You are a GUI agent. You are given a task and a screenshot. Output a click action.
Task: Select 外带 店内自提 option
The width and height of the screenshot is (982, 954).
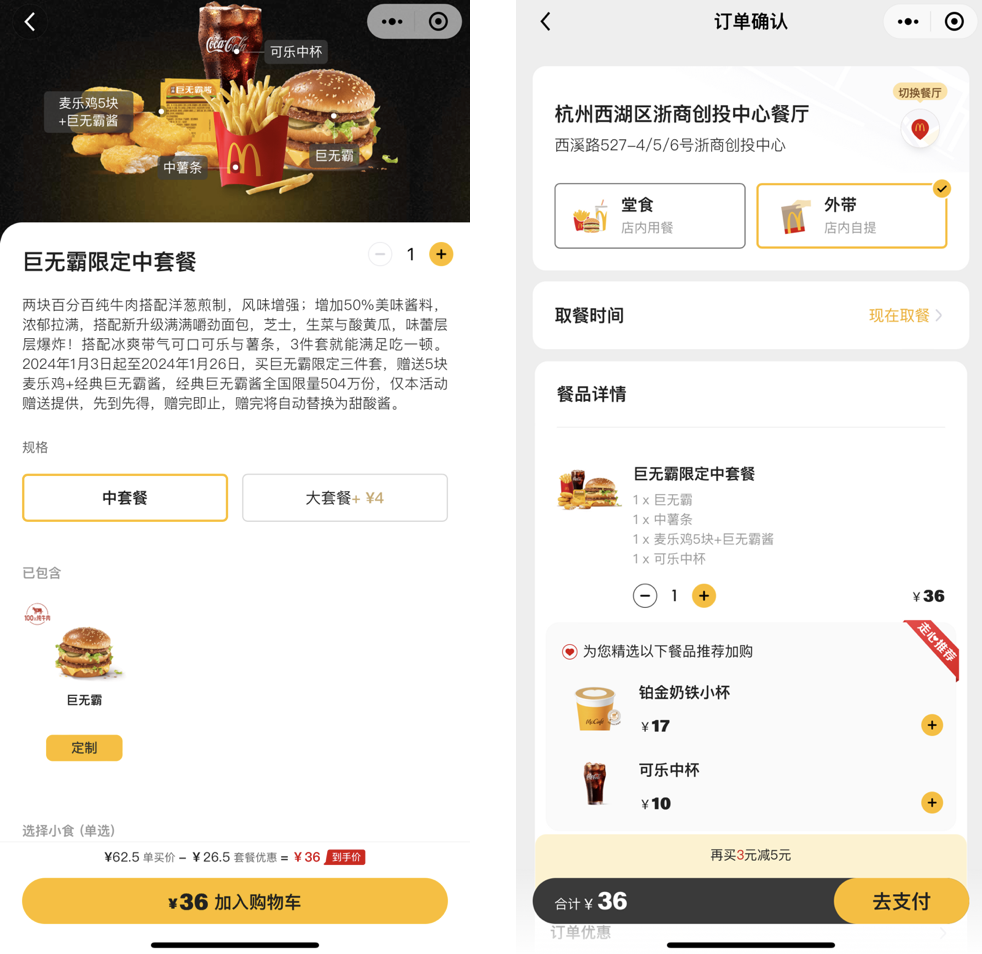[851, 215]
